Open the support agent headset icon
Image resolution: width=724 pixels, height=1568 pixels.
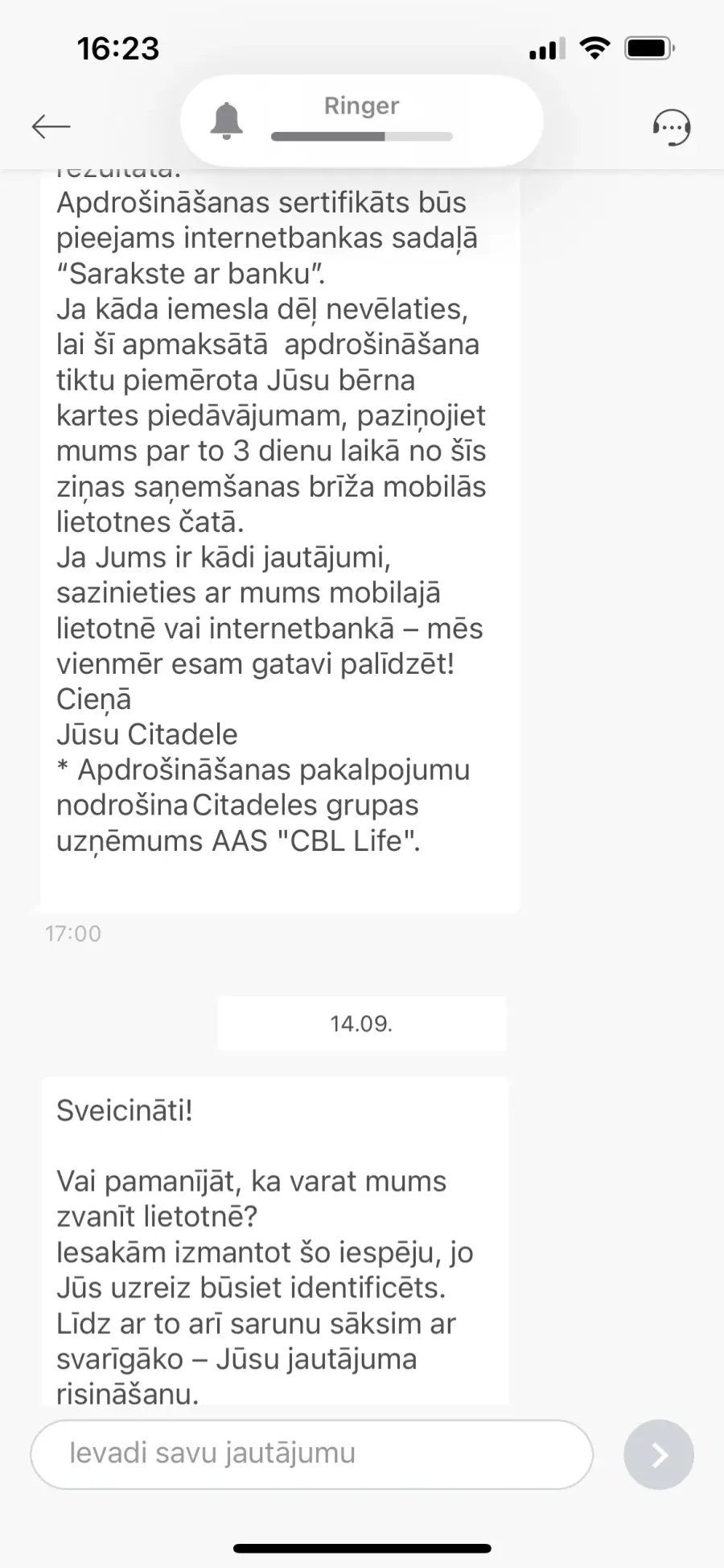coord(672,127)
